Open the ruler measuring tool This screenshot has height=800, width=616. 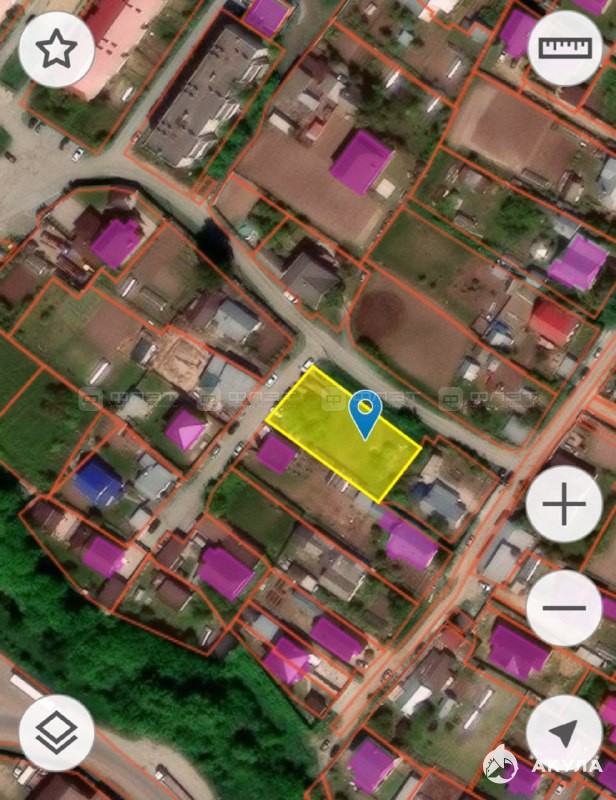click(564, 48)
